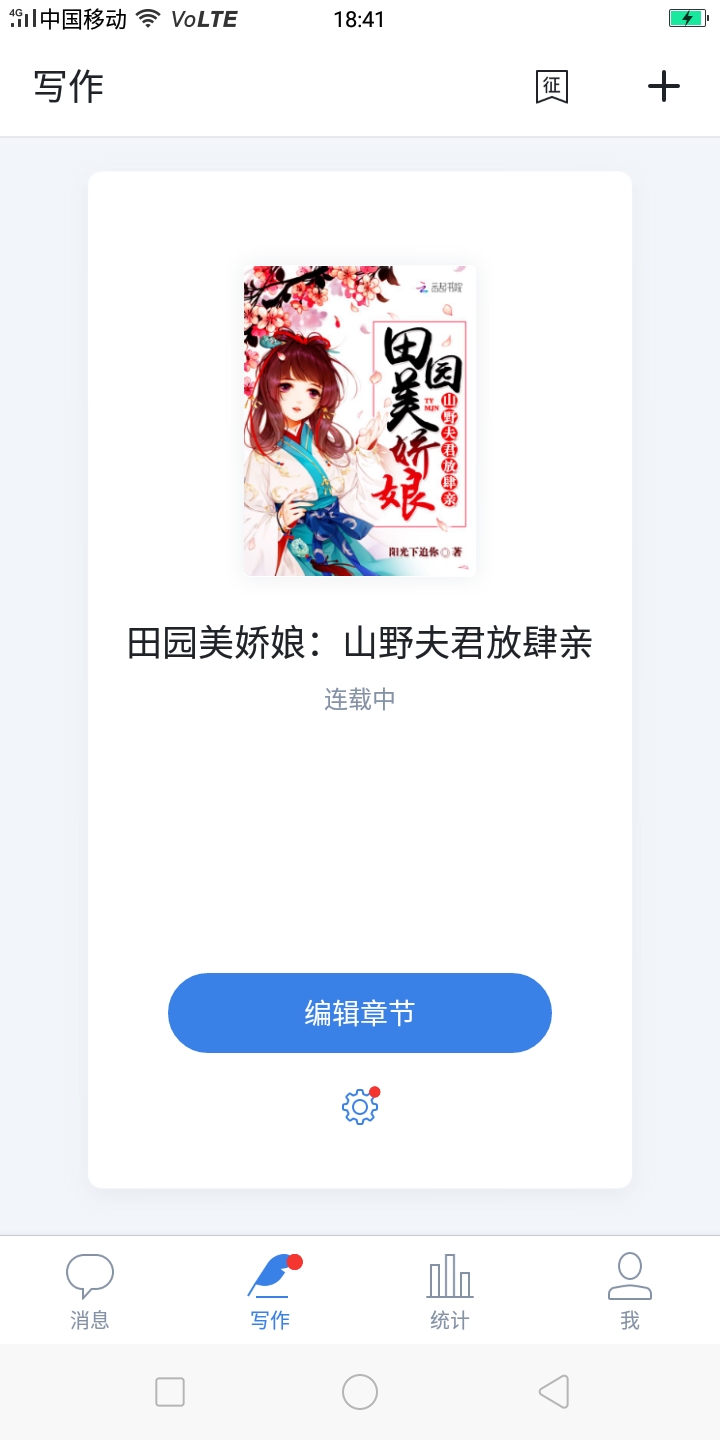Image resolution: width=720 pixels, height=1440 pixels.
Task: Go to the 统计 tab
Action: click(450, 1290)
